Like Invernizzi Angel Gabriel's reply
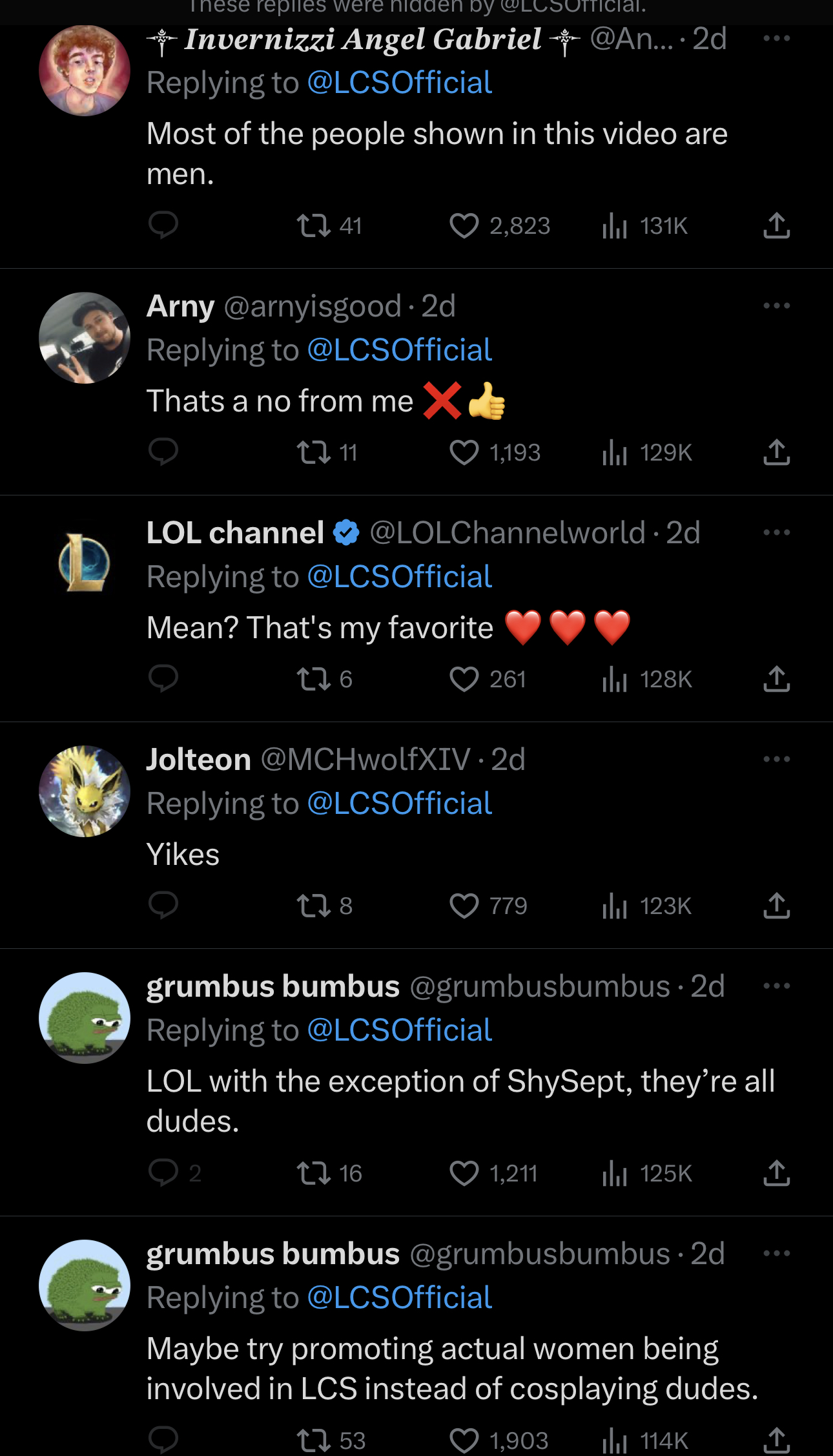 pyautogui.click(x=464, y=226)
